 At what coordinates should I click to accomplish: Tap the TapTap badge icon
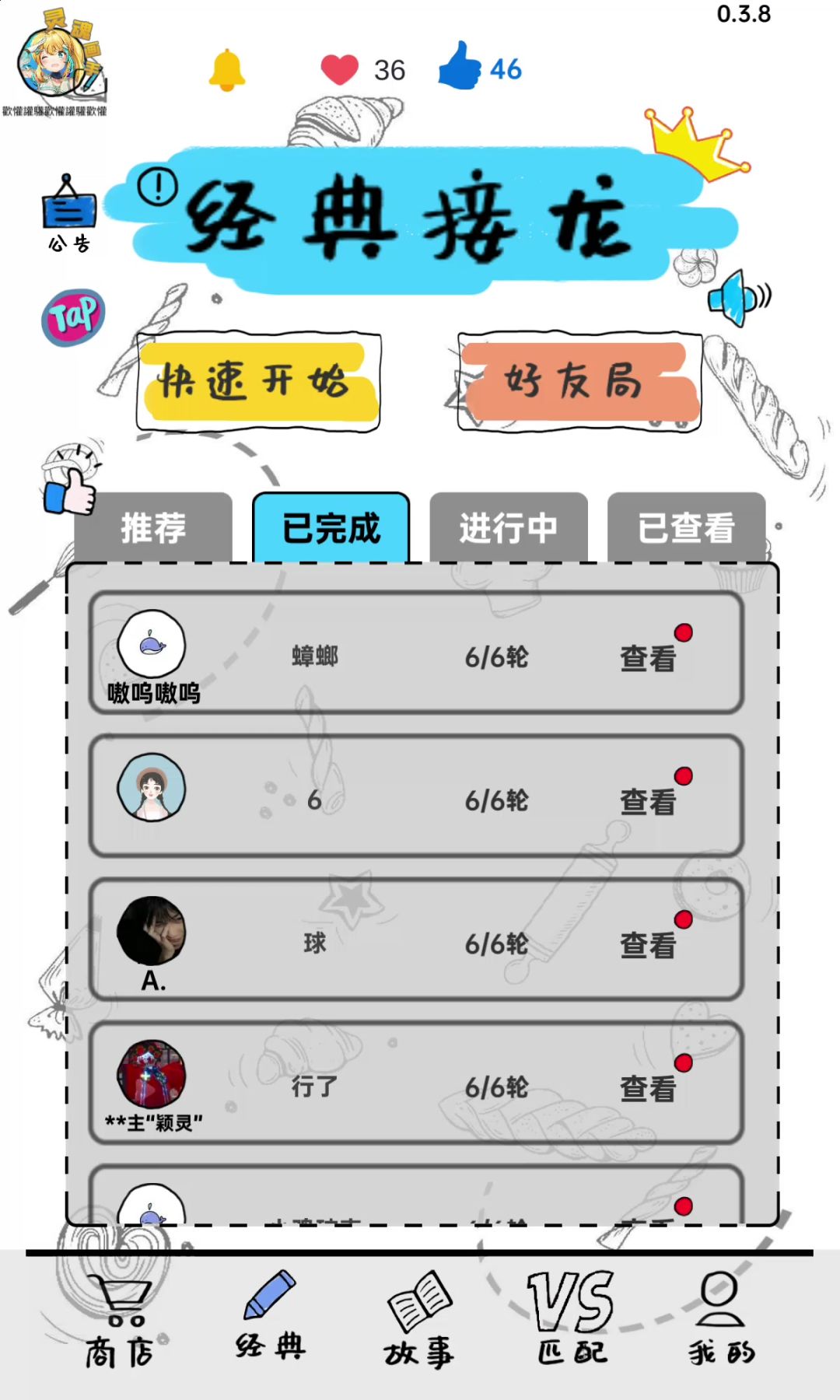tap(73, 317)
